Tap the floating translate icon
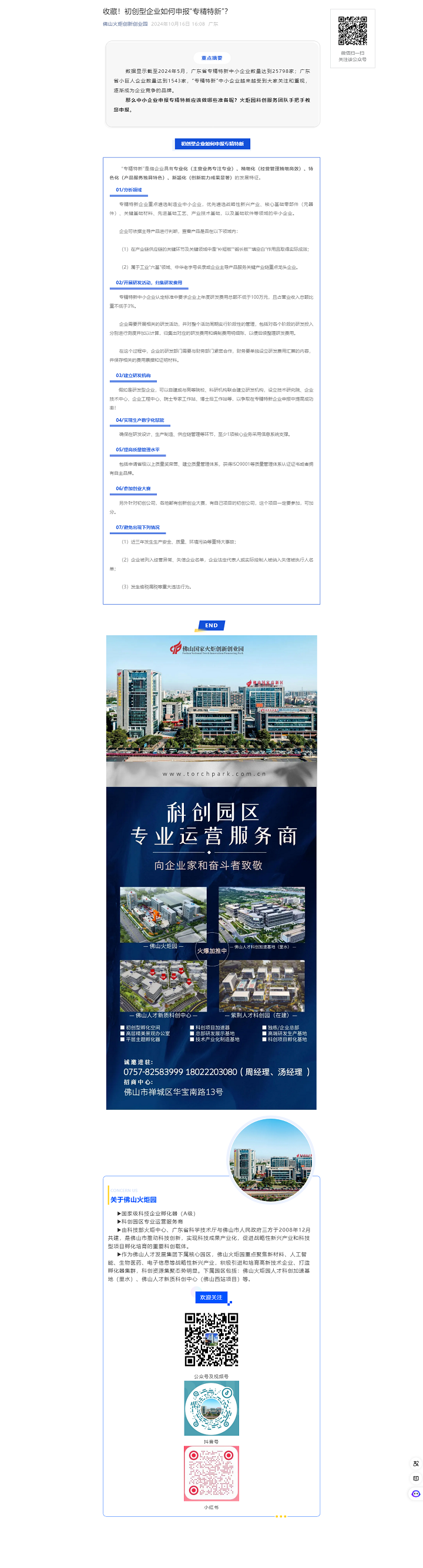423x1568 pixels. (416, 1463)
